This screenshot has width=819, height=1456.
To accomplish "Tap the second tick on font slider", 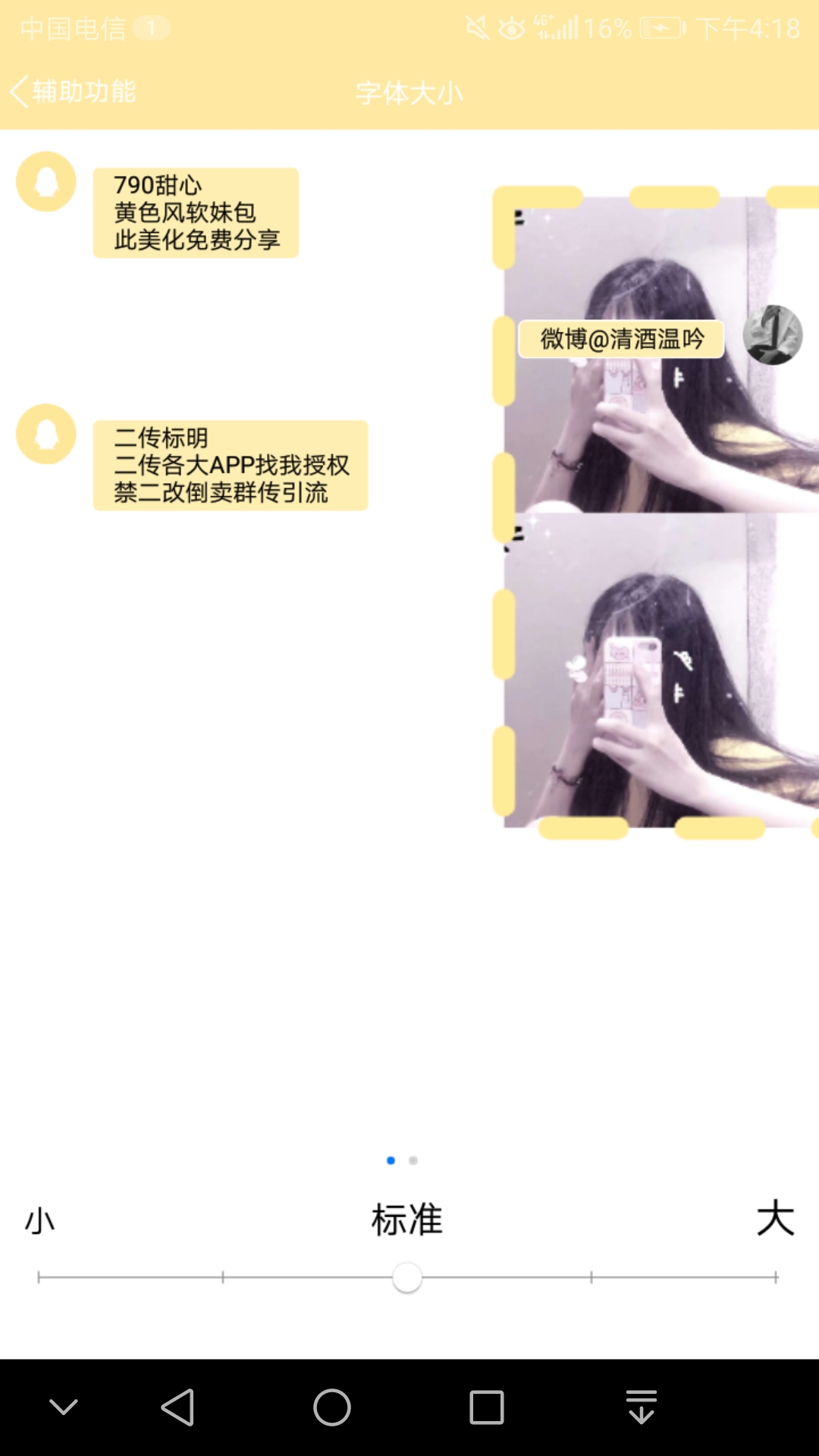I will point(223,1277).
